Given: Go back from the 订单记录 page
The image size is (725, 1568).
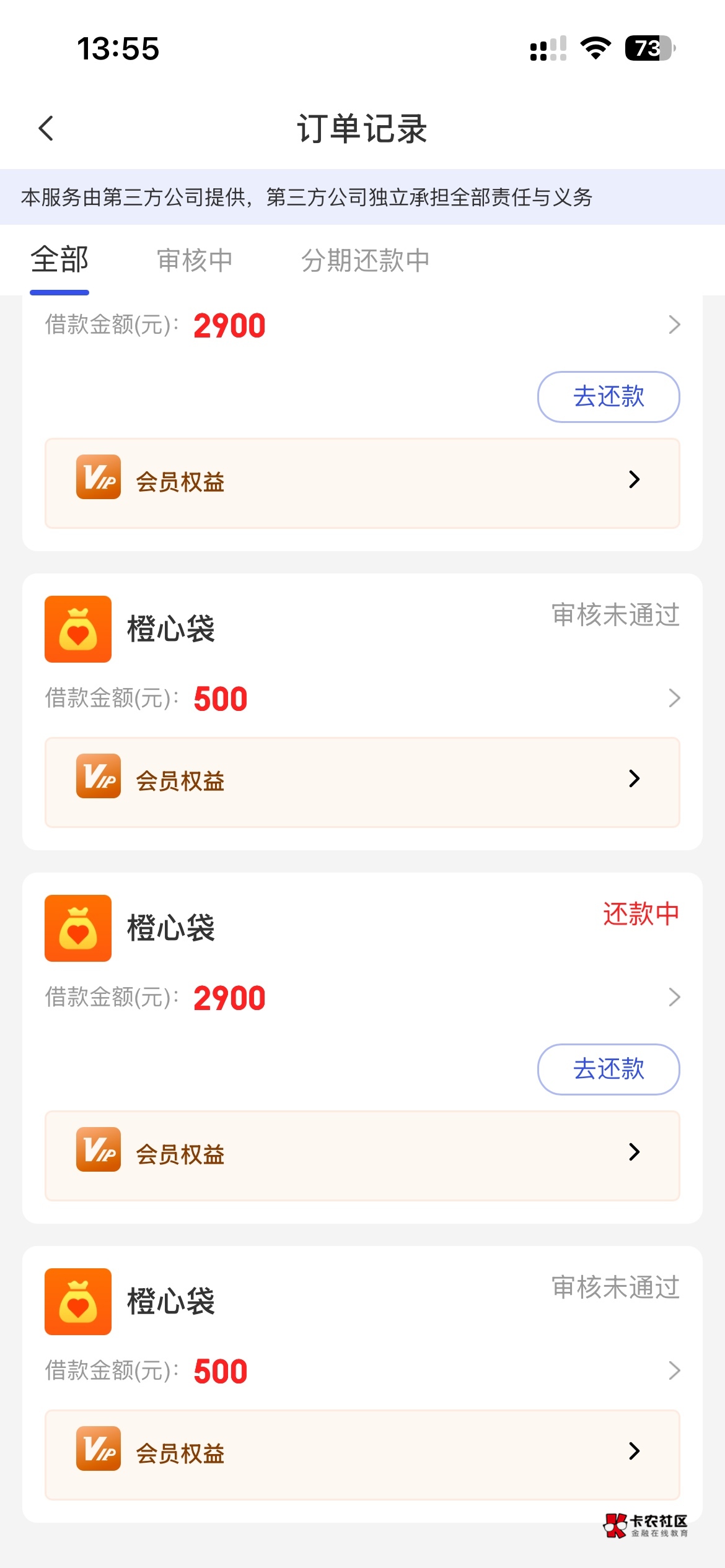Looking at the screenshot, I should [x=46, y=128].
